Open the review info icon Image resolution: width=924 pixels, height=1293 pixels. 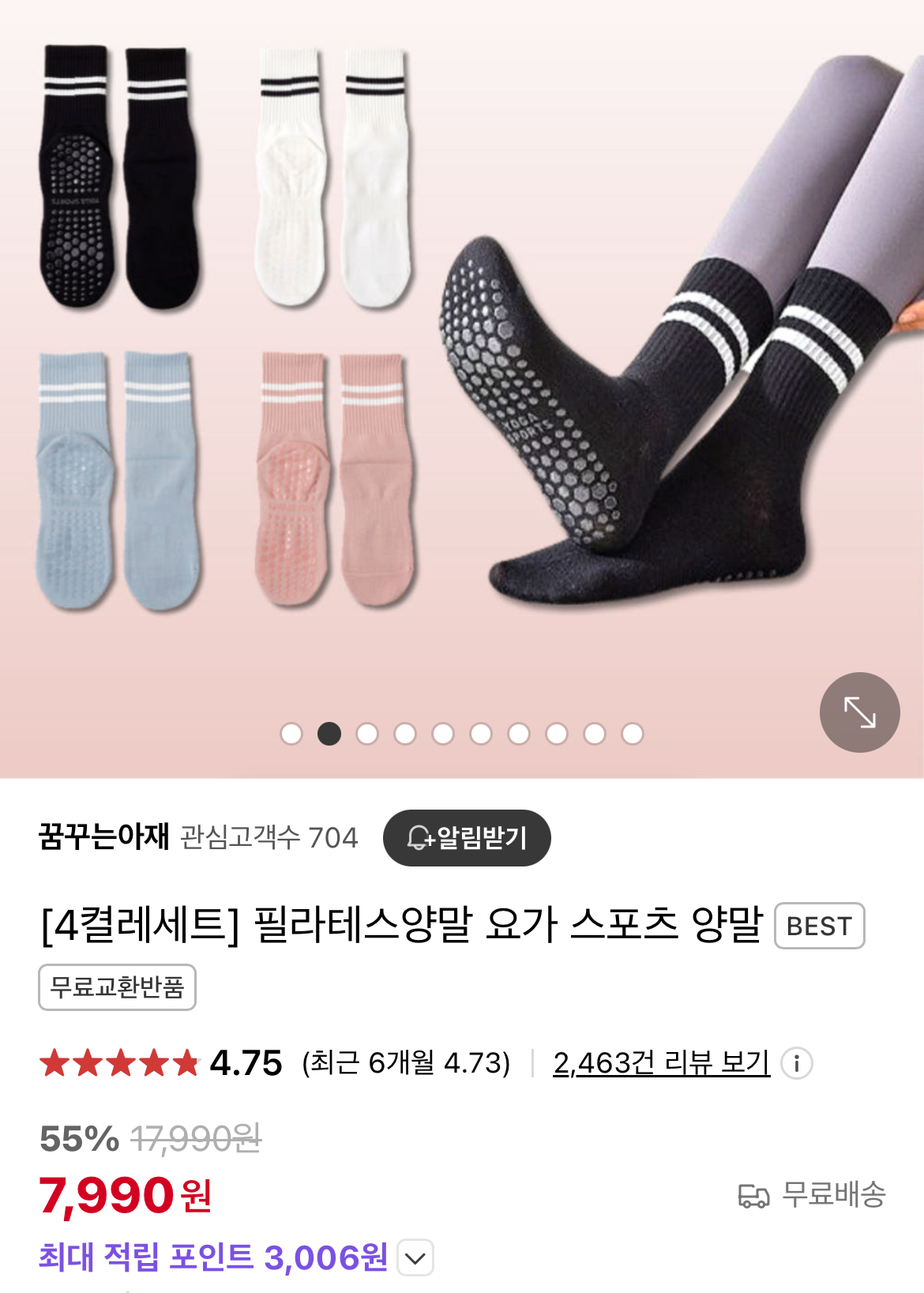[796, 1063]
